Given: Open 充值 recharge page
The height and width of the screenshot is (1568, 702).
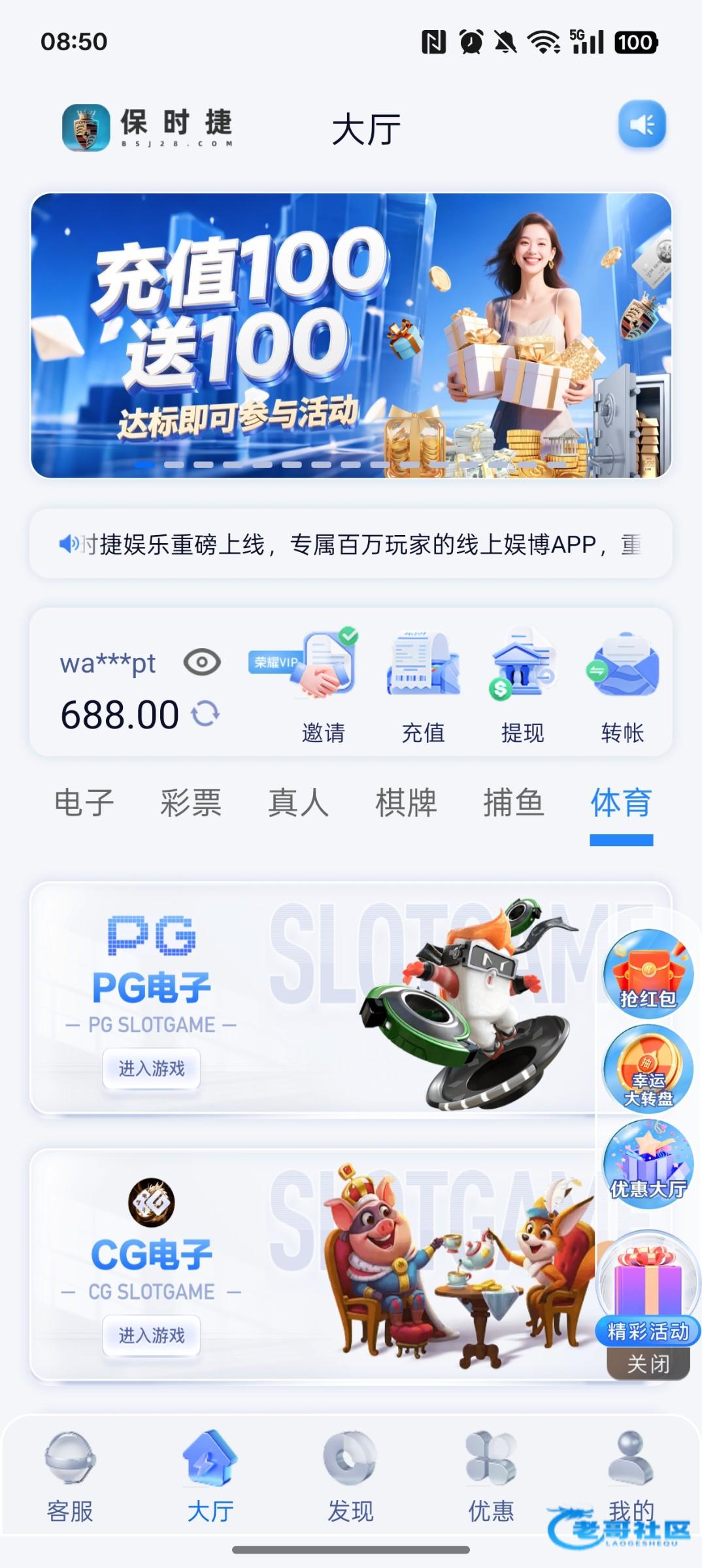Looking at the screenshot, I should [x=423, y=685].
